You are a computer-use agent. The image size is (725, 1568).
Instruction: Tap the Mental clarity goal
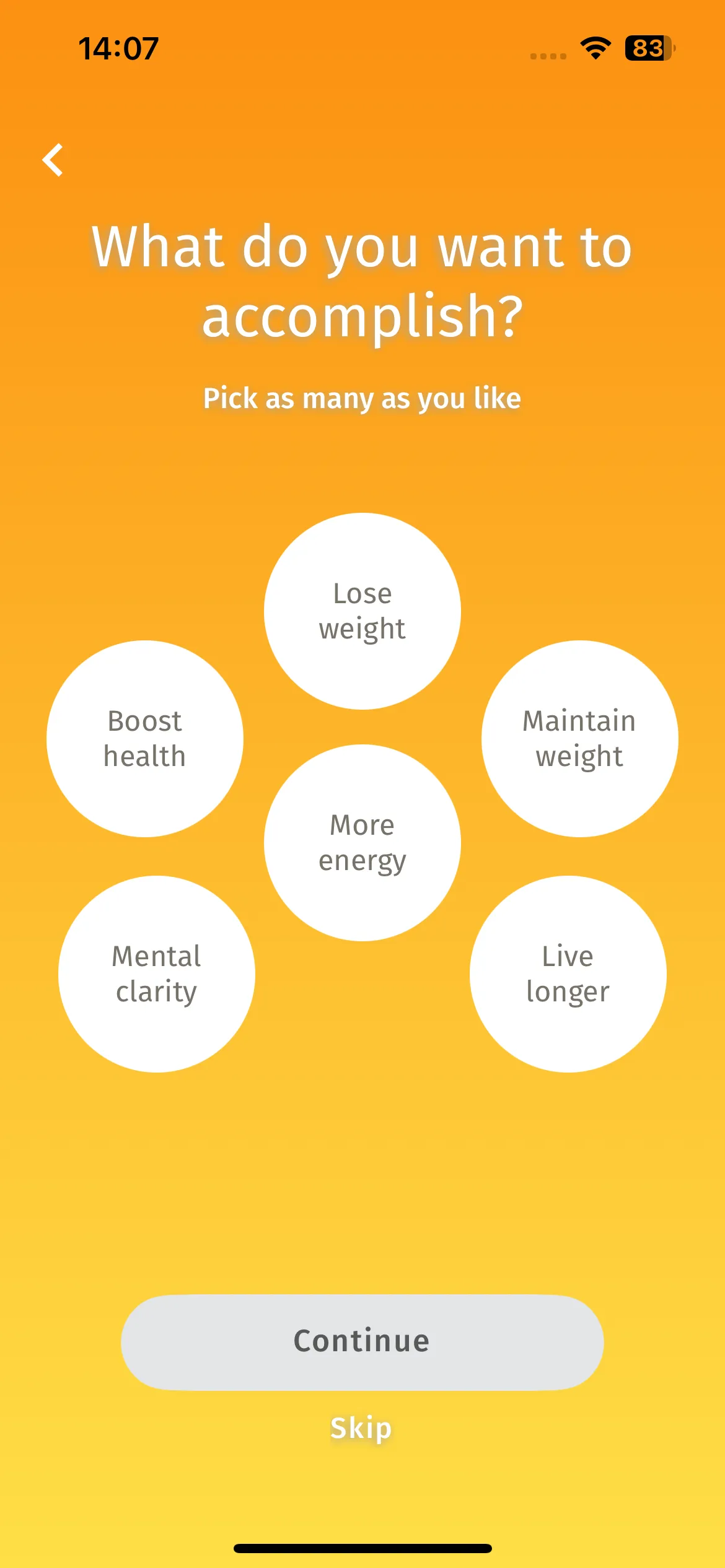[x=157, y=974]
